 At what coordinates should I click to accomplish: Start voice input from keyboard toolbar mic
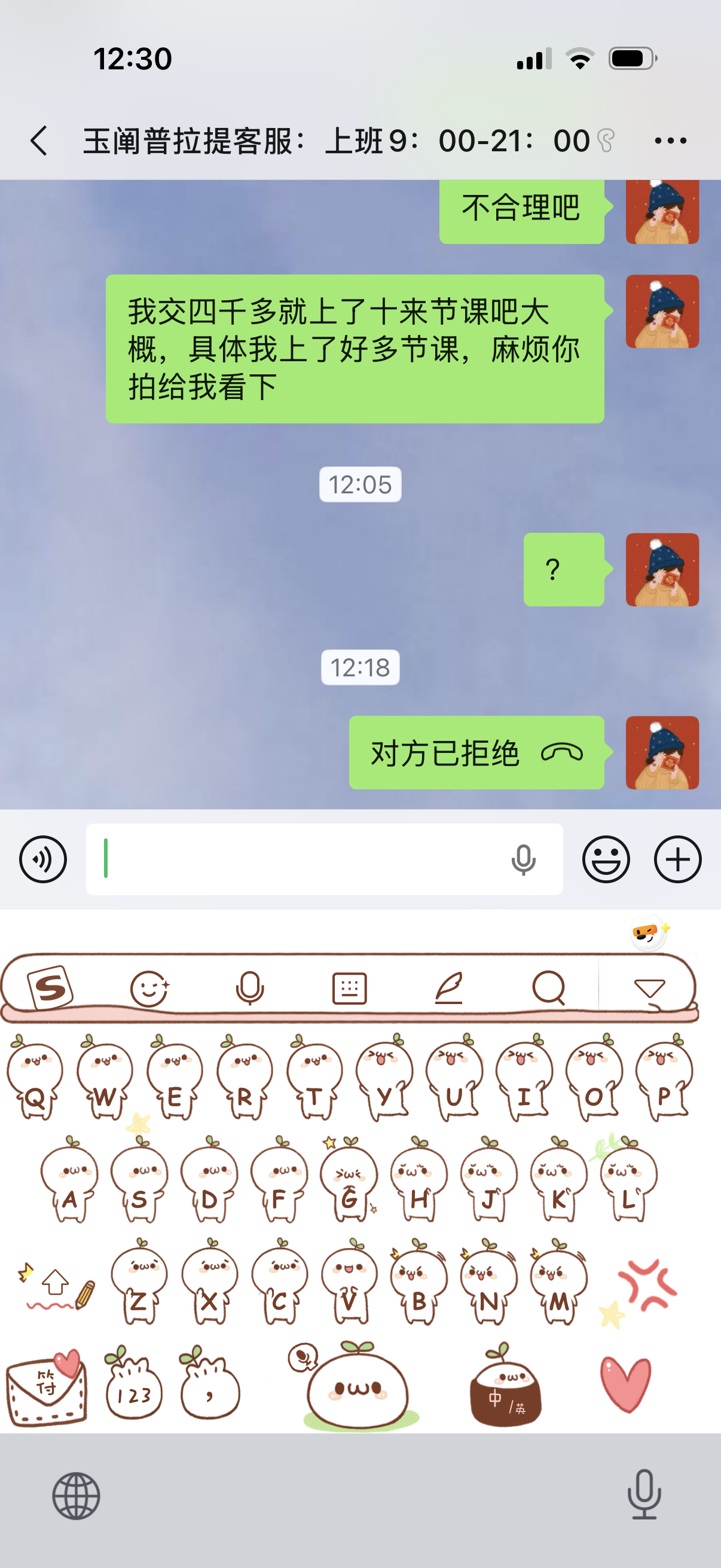pos(249,988)
